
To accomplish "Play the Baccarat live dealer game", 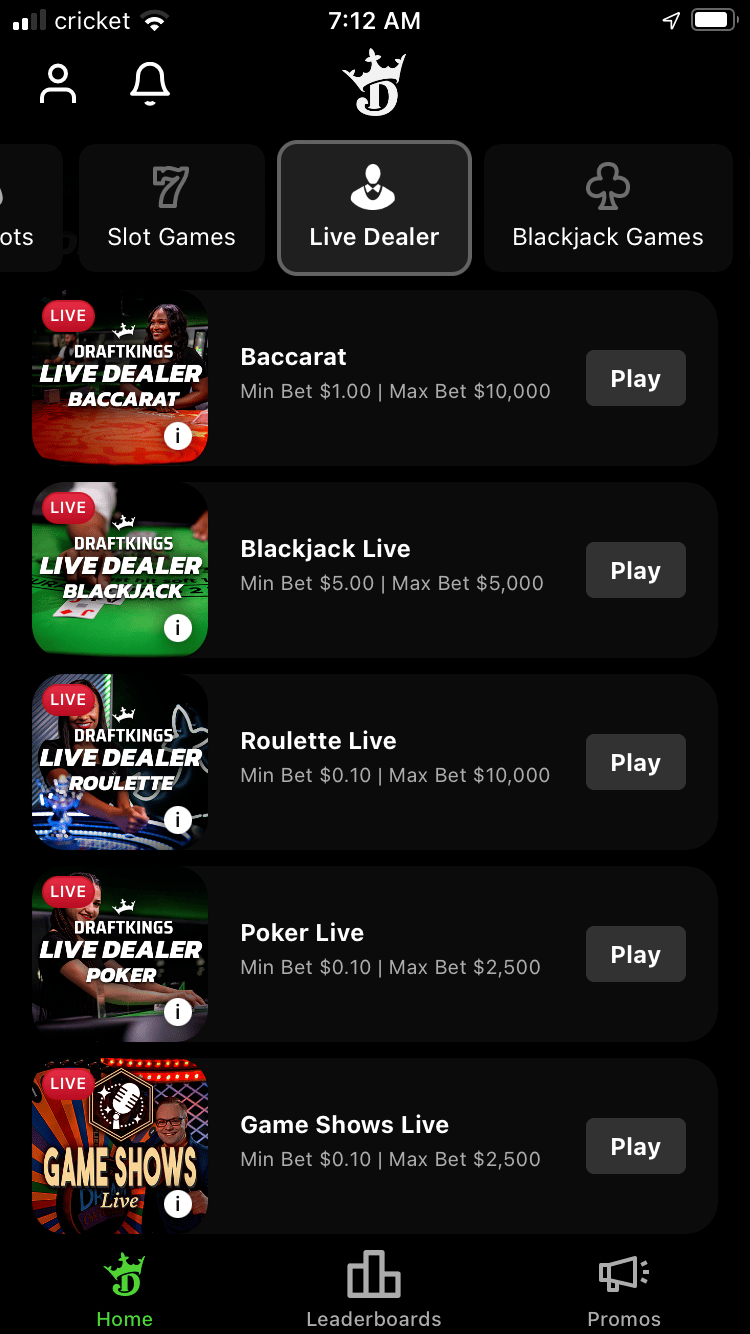I will pyautogui.click(x=636, y=378).
